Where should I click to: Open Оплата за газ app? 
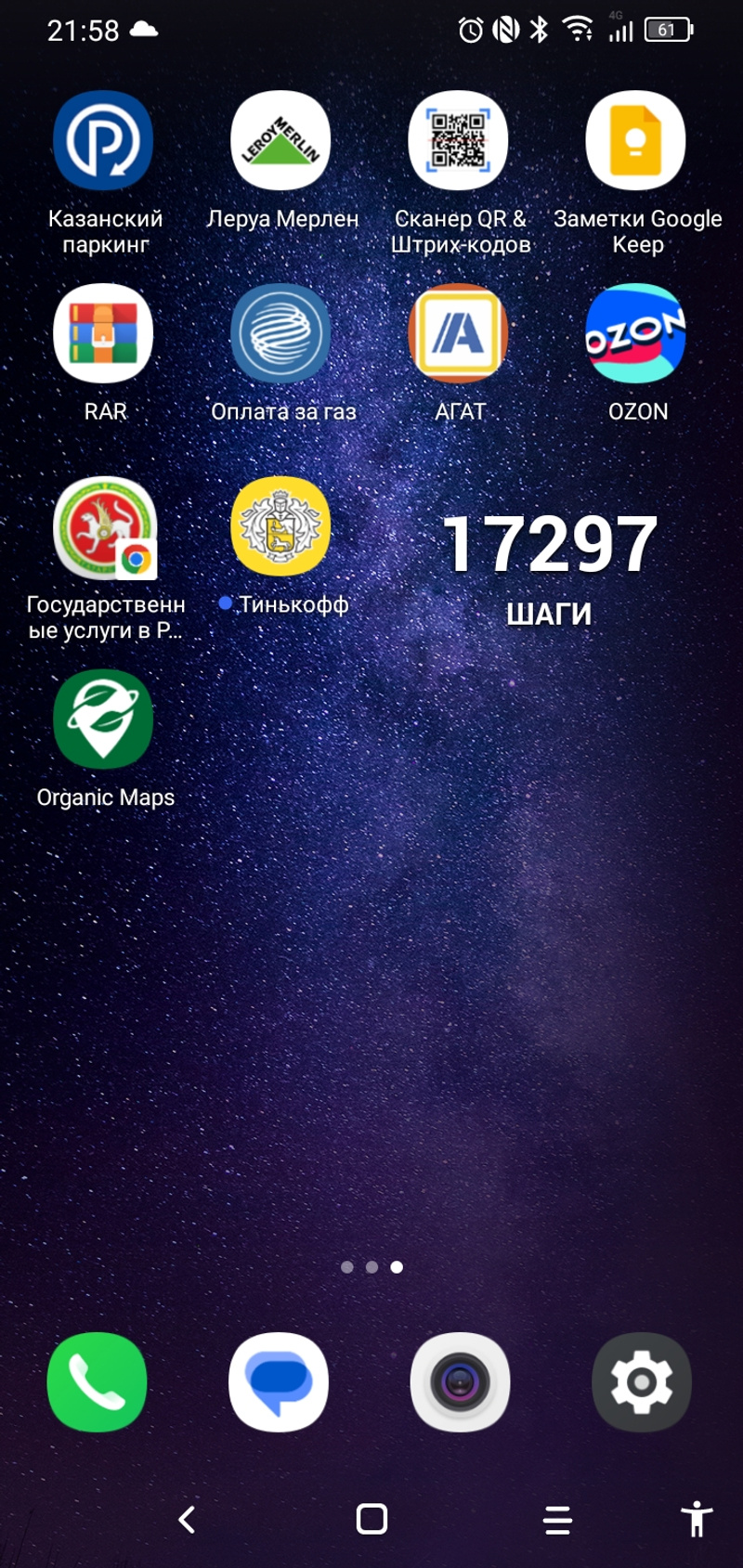tap(280, 334)
